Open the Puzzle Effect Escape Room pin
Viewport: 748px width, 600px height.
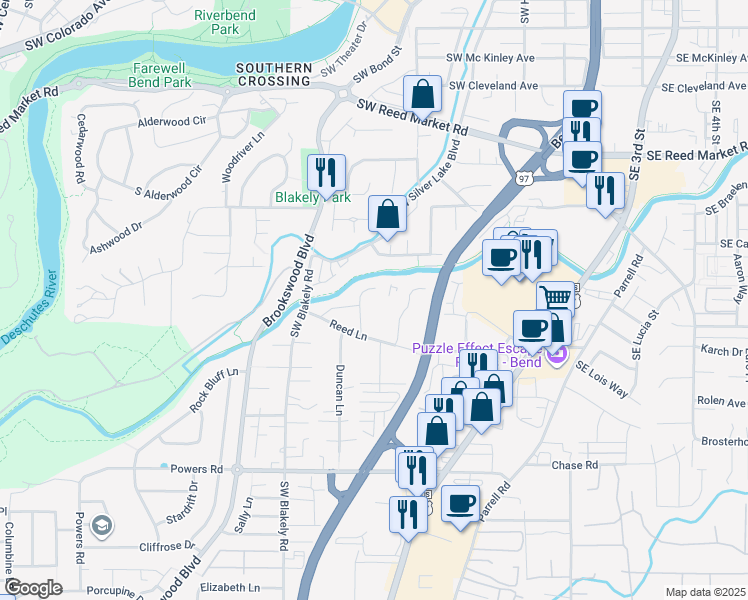(x=557, y=354)
